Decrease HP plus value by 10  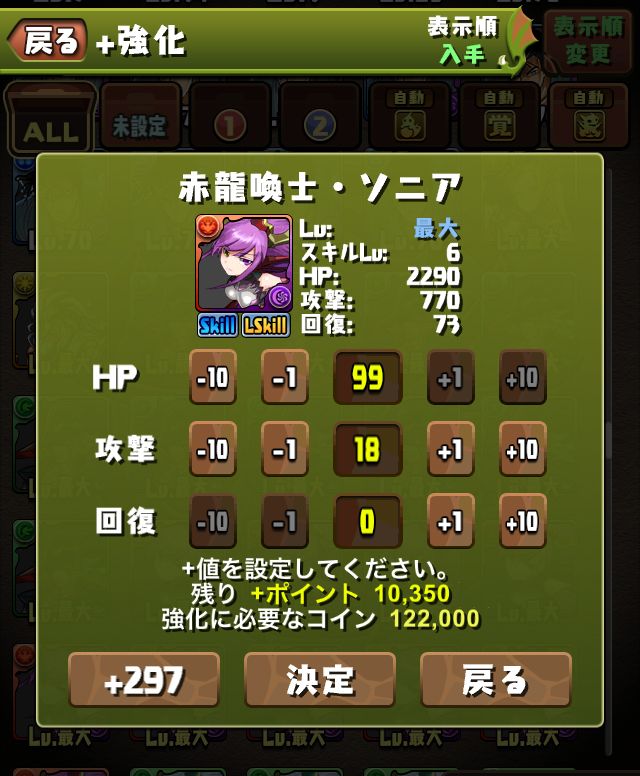click(x=213, y=377)
